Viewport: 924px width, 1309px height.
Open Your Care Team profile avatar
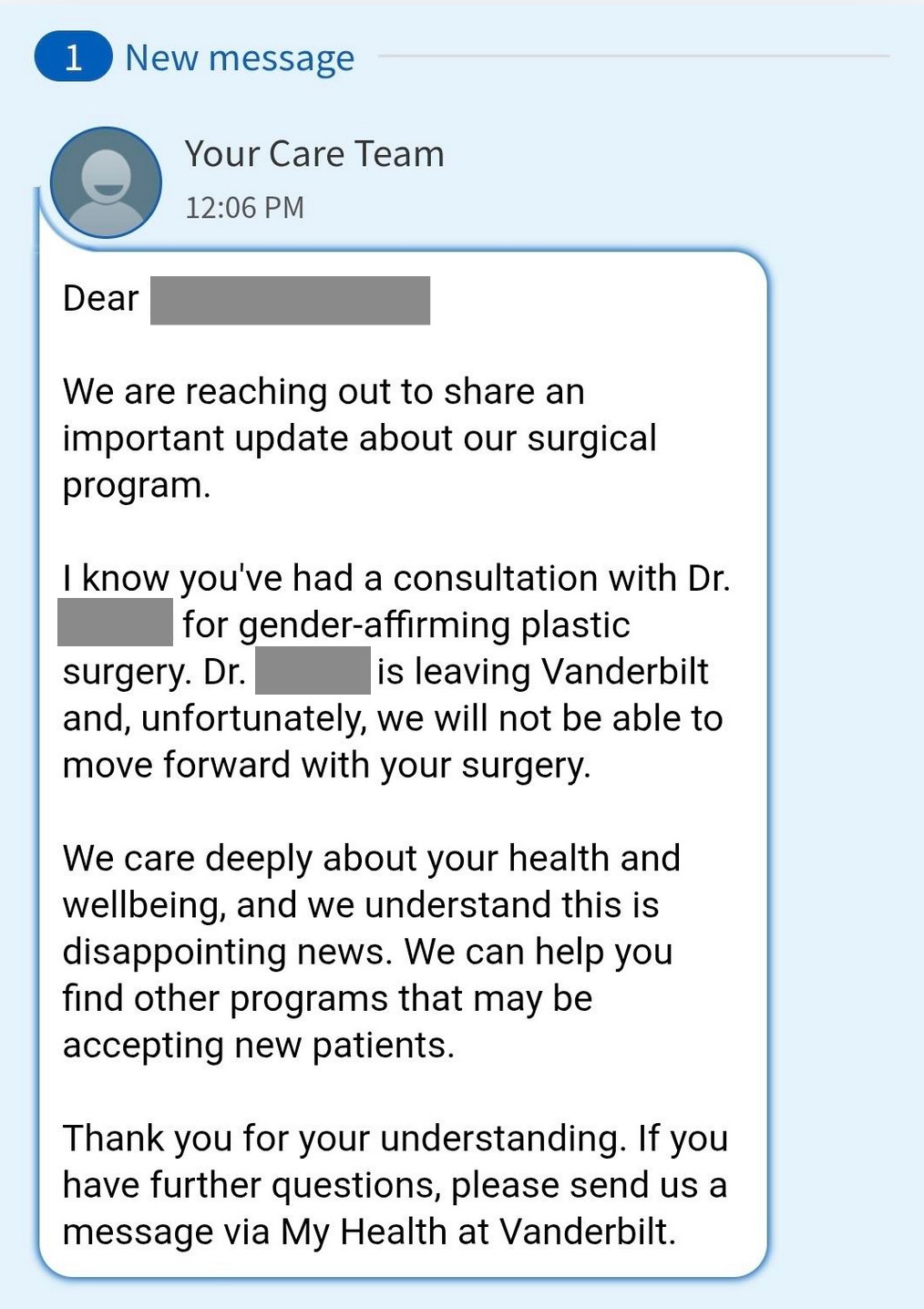pos(106,182)
